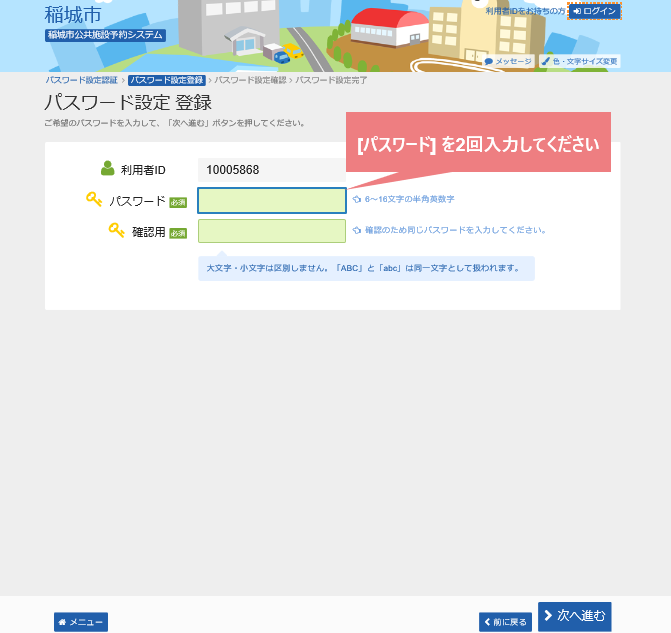
Task: Open the メッセージ button
Action: [x=508, y=61]
